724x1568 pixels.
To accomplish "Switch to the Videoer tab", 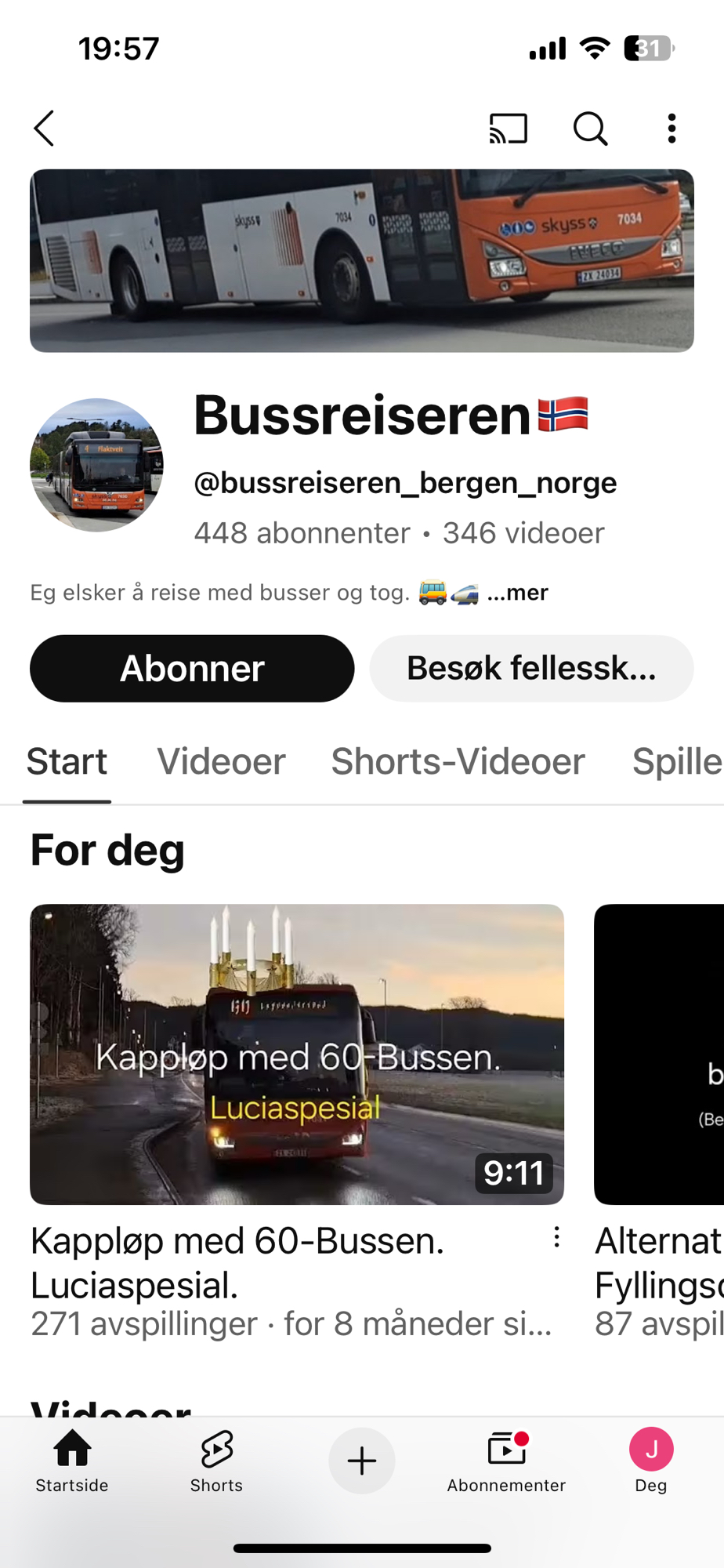I will [221, 762].
